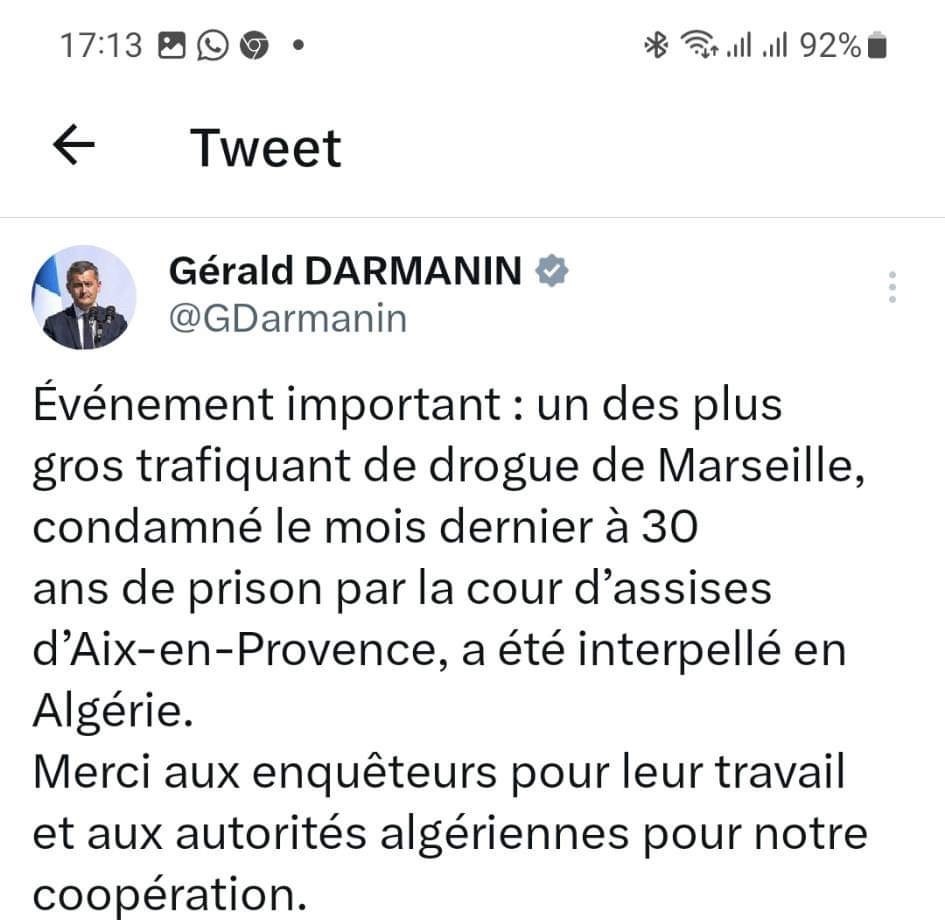
Task: Open the tweet's three-dot overflow menu
Action: (892, 287)
